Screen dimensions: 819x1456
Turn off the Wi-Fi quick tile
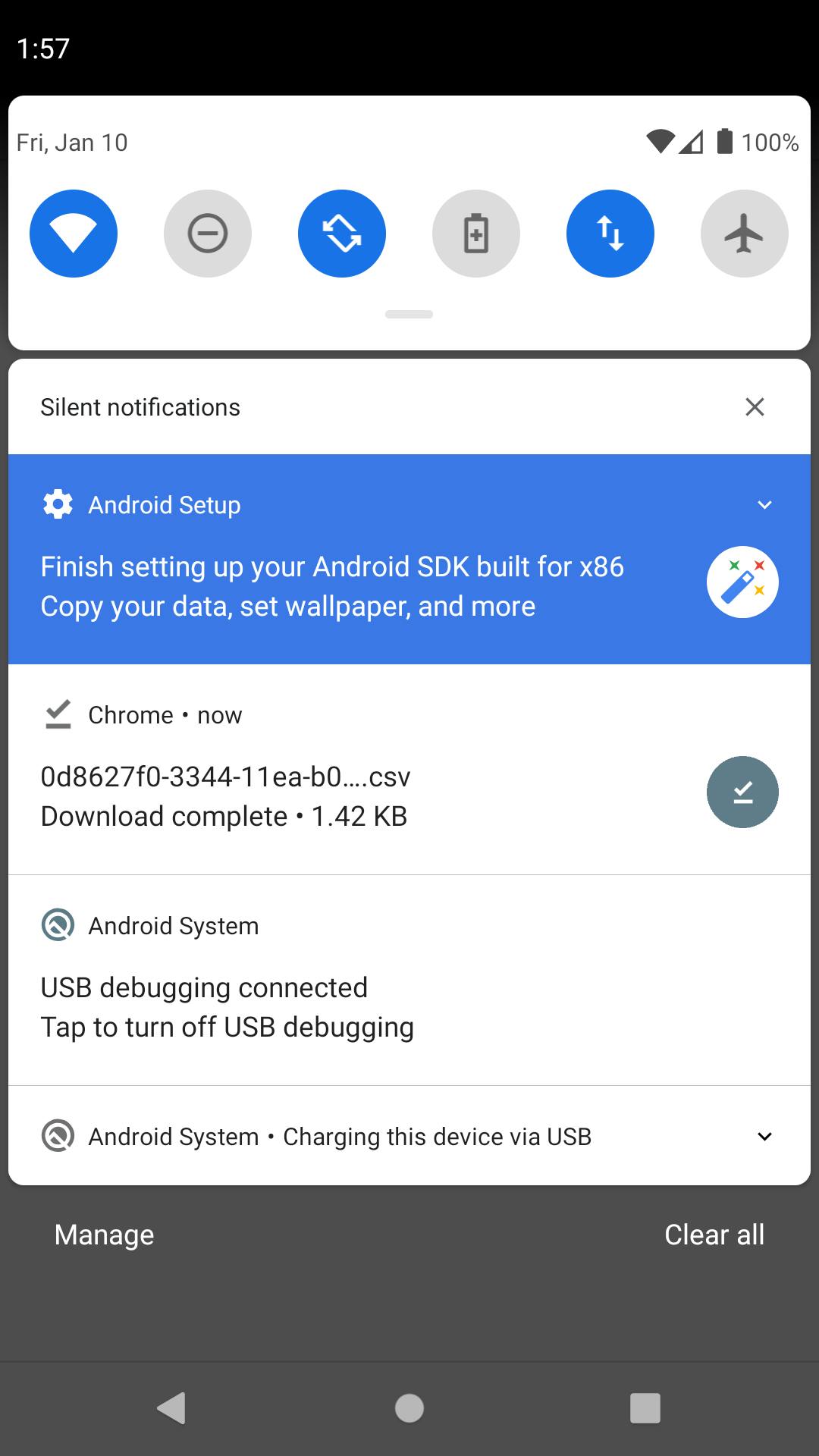pos(74,234)
